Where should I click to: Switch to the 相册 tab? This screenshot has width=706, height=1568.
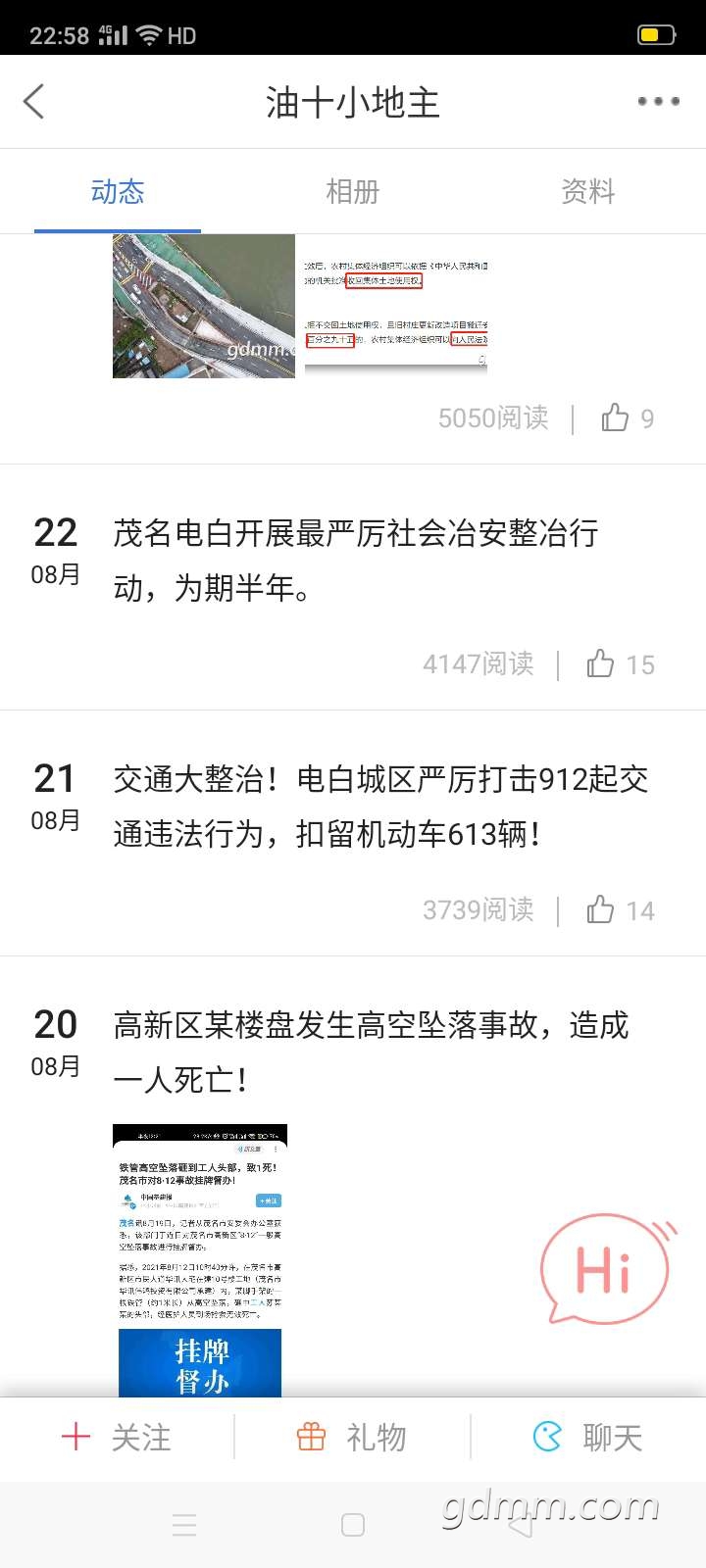coord(352,191)
